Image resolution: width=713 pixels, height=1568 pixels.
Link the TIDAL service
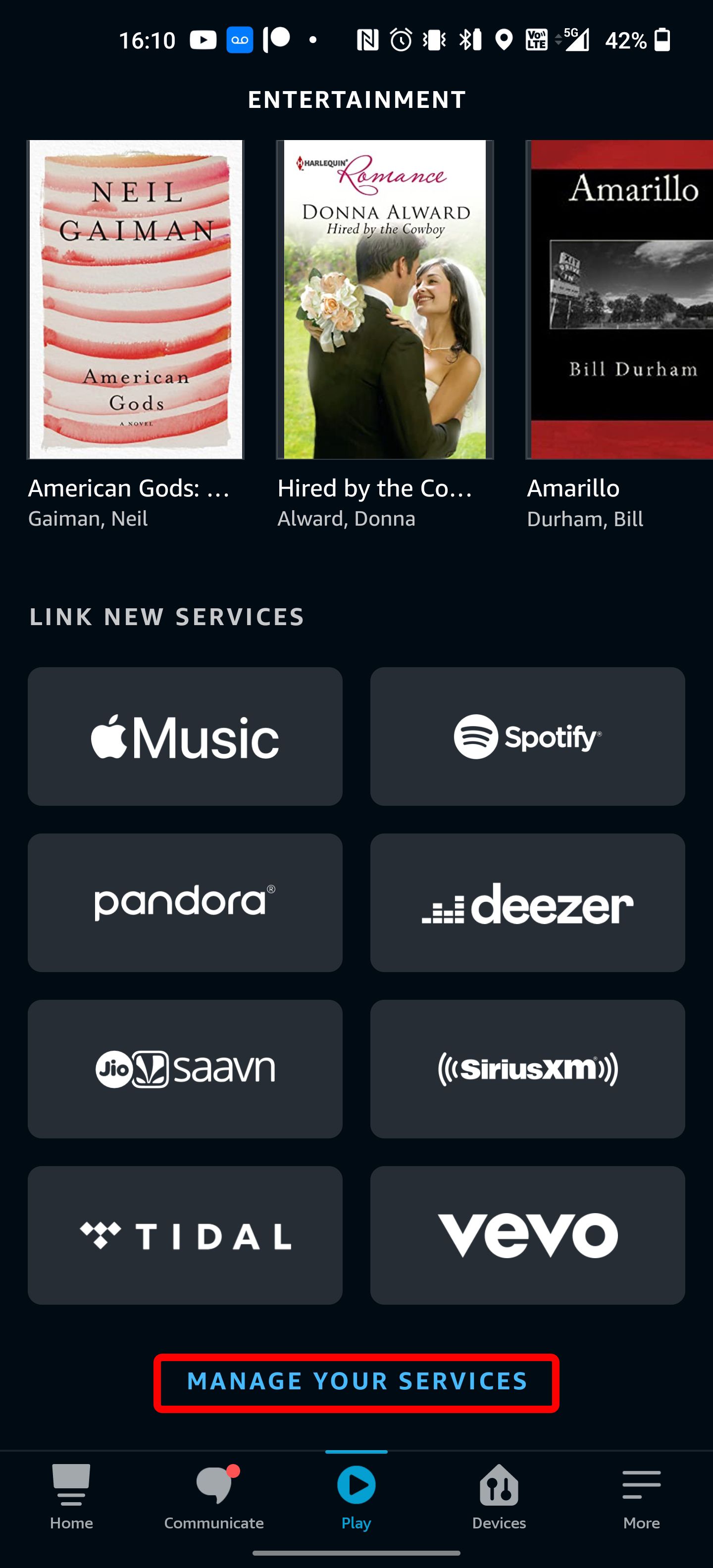click(185, 1235)
